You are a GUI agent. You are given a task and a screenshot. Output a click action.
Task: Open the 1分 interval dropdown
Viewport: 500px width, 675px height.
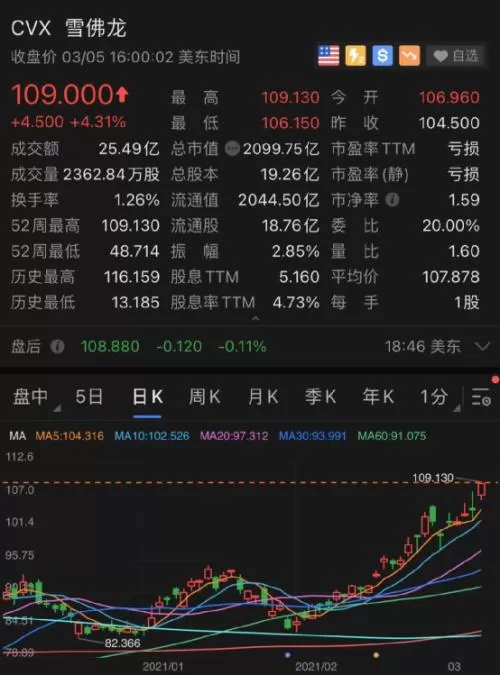click(434, 396)
